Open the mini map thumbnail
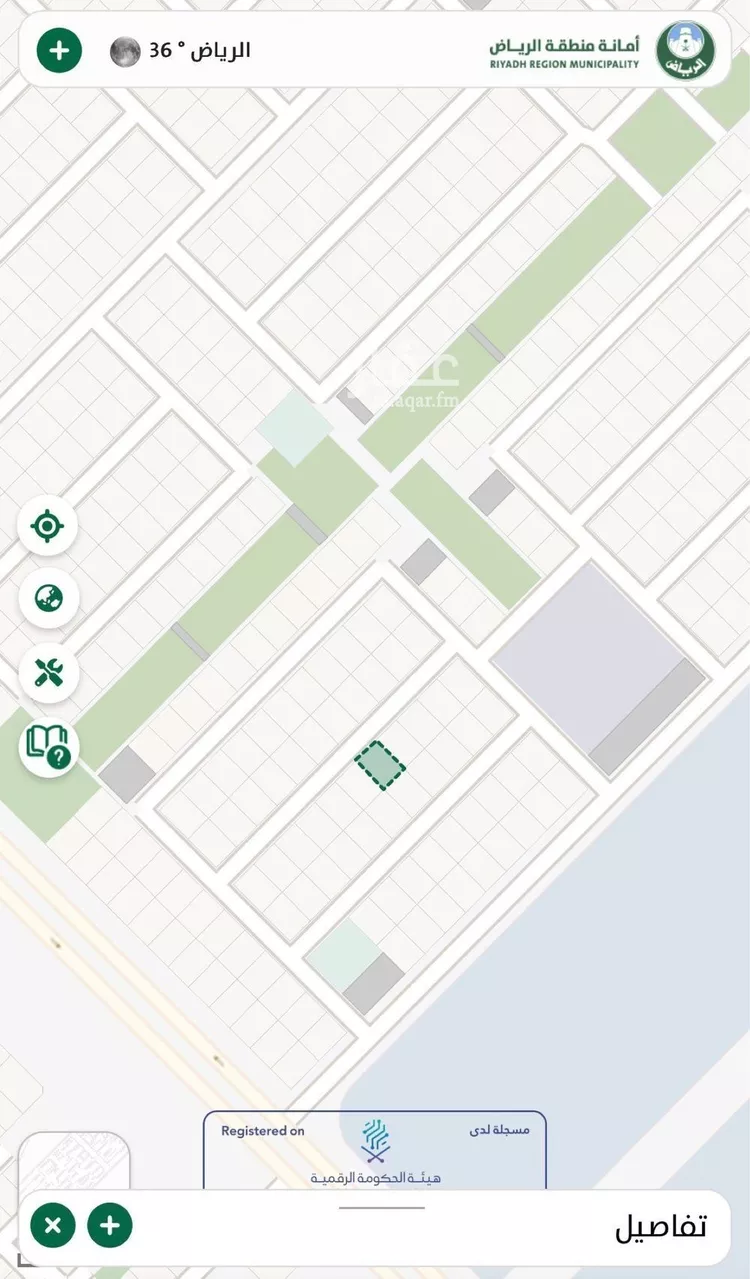This screenshot has width=750, height=1279. [x=74, y=1162]
